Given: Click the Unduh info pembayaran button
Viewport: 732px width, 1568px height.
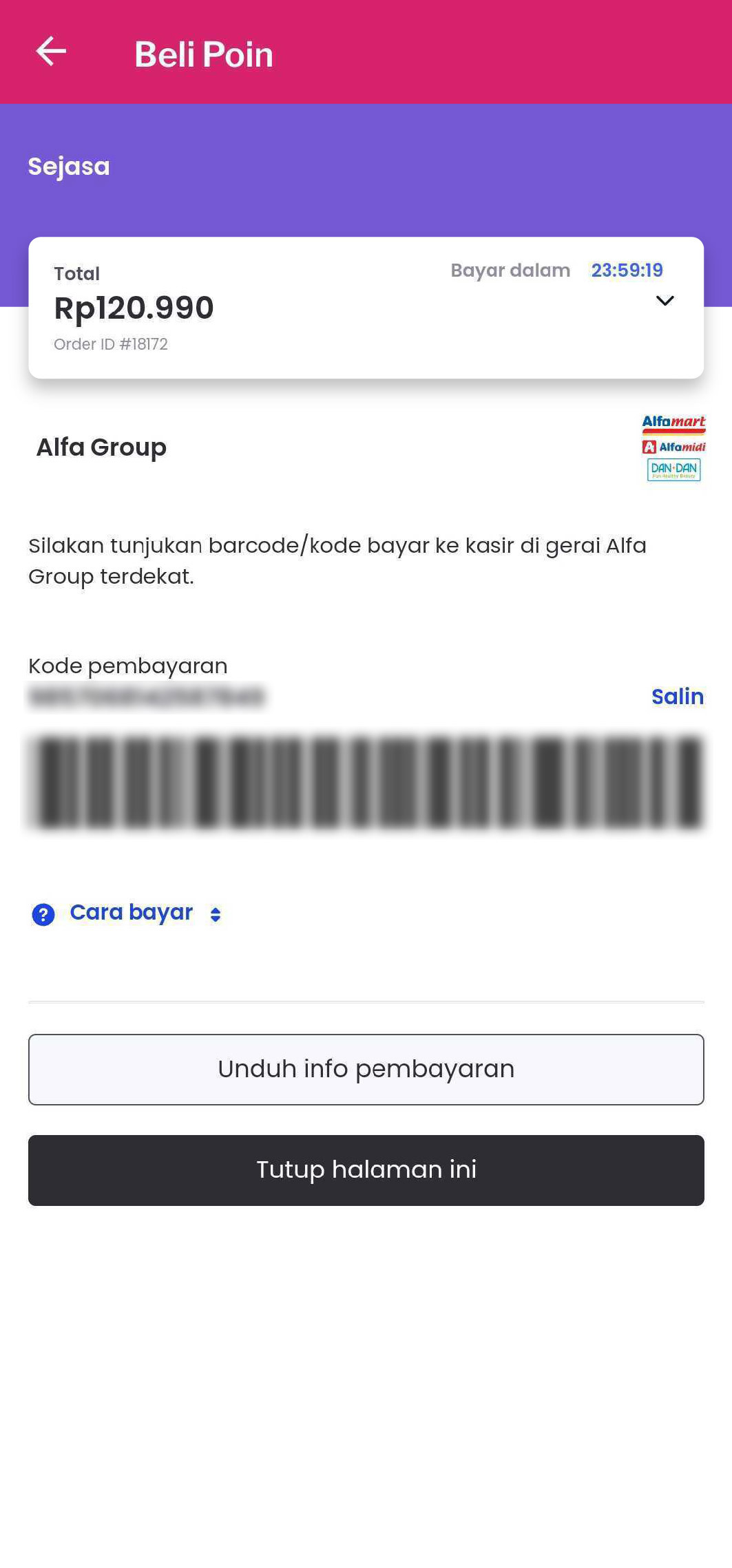Looking at the screenshot, I should 365,1069.
